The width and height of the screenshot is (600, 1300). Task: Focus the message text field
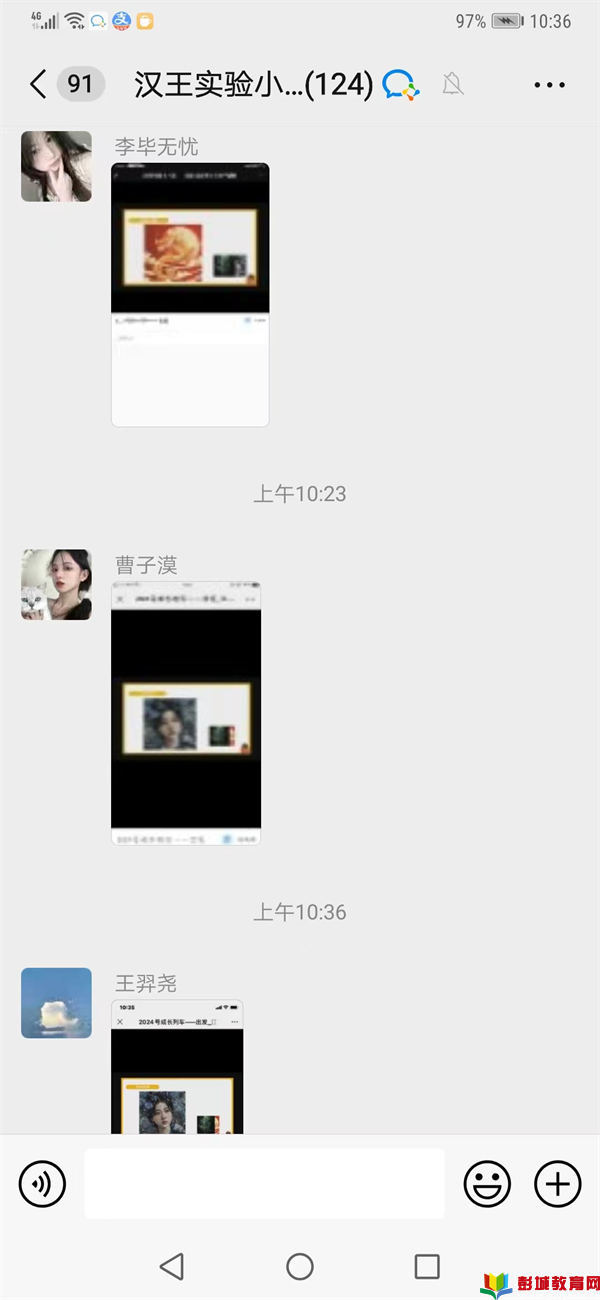click(x=264, y=1184)
